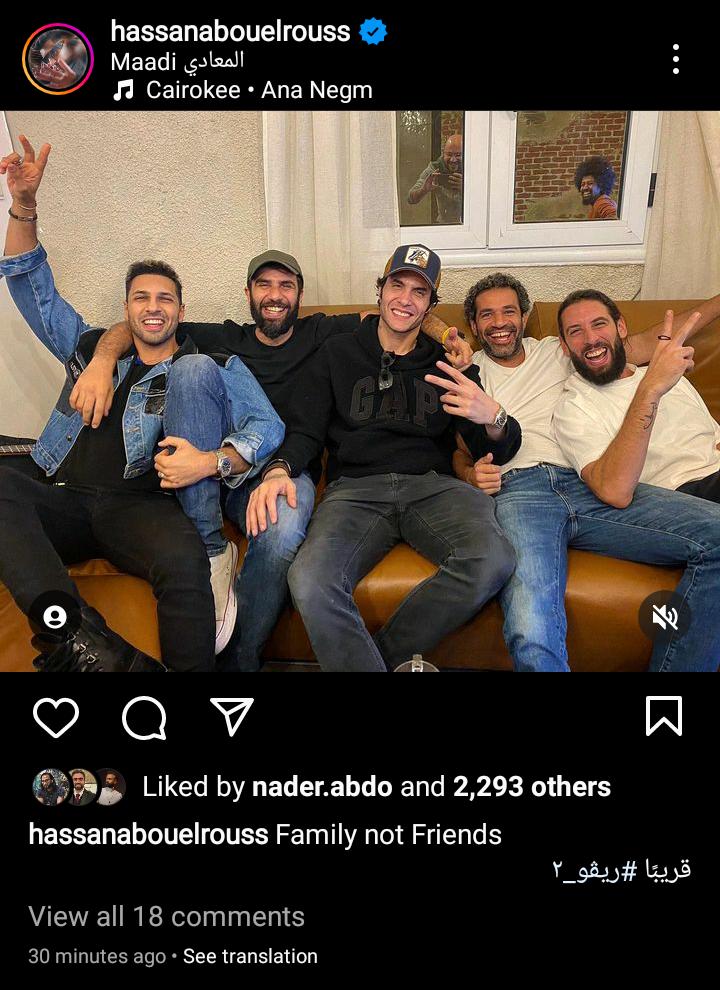Open hassanabouelrouss profile picture story

coord(58,59)
